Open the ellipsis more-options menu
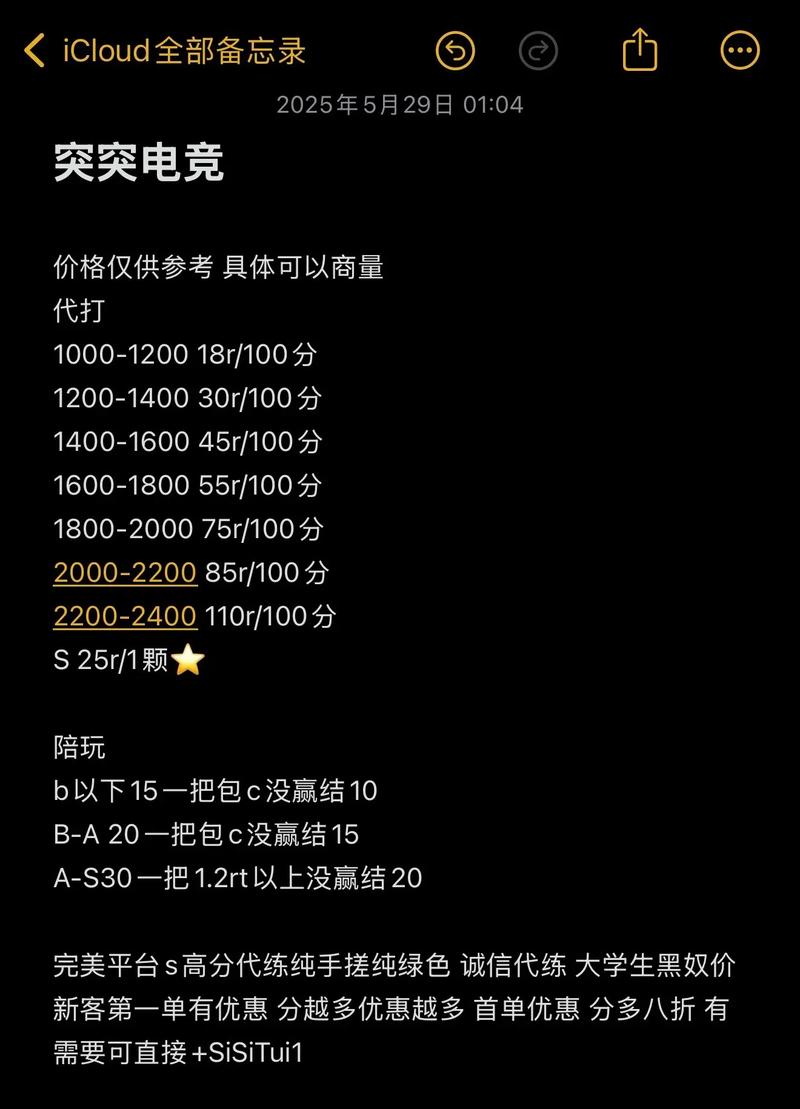Screen dimensions: 800x1109 (x=739, y=48)
